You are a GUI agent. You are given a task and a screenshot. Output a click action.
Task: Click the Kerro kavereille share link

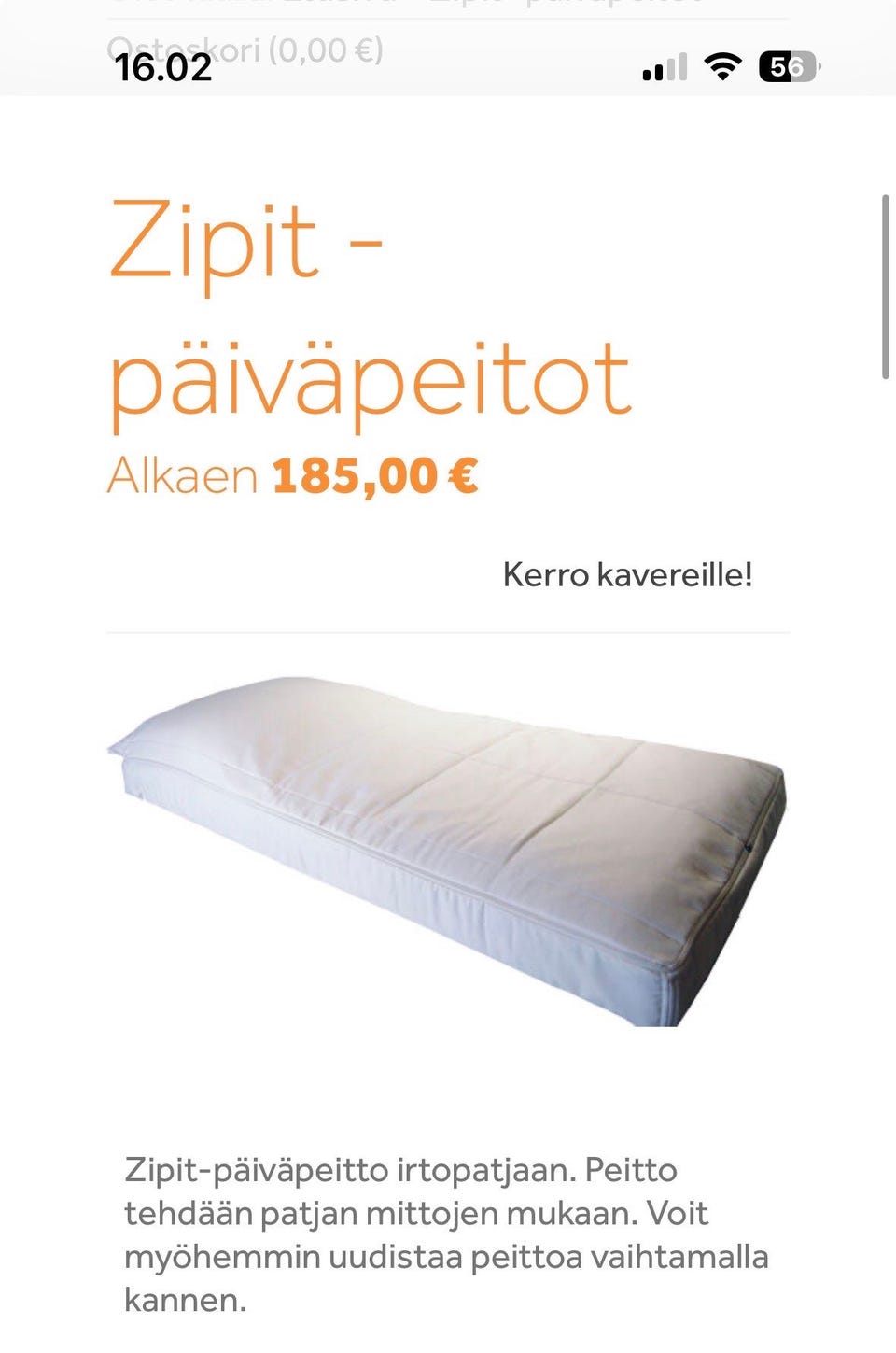[629, 574]
